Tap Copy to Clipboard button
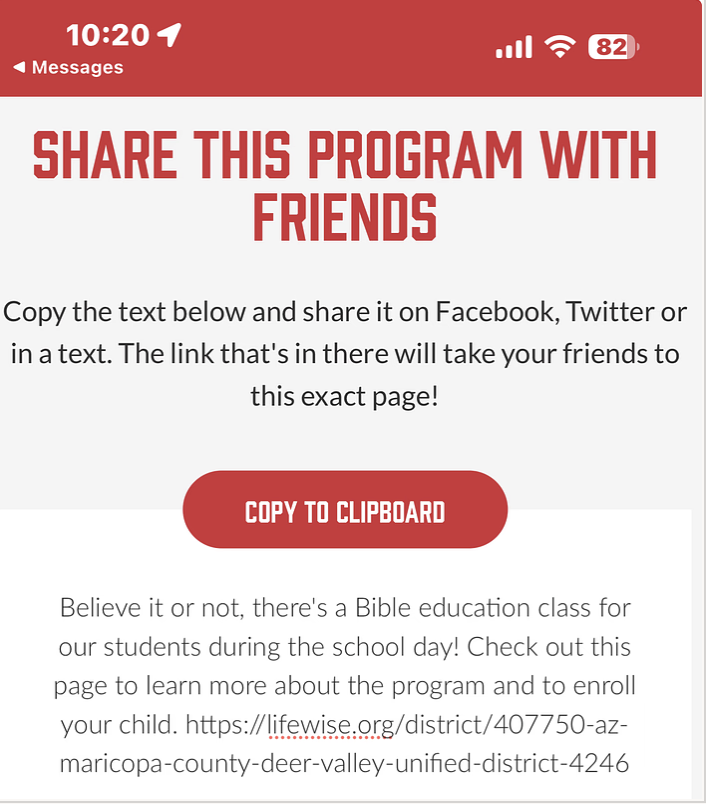The height and width of the screenshot is (804, 706). 345,512
